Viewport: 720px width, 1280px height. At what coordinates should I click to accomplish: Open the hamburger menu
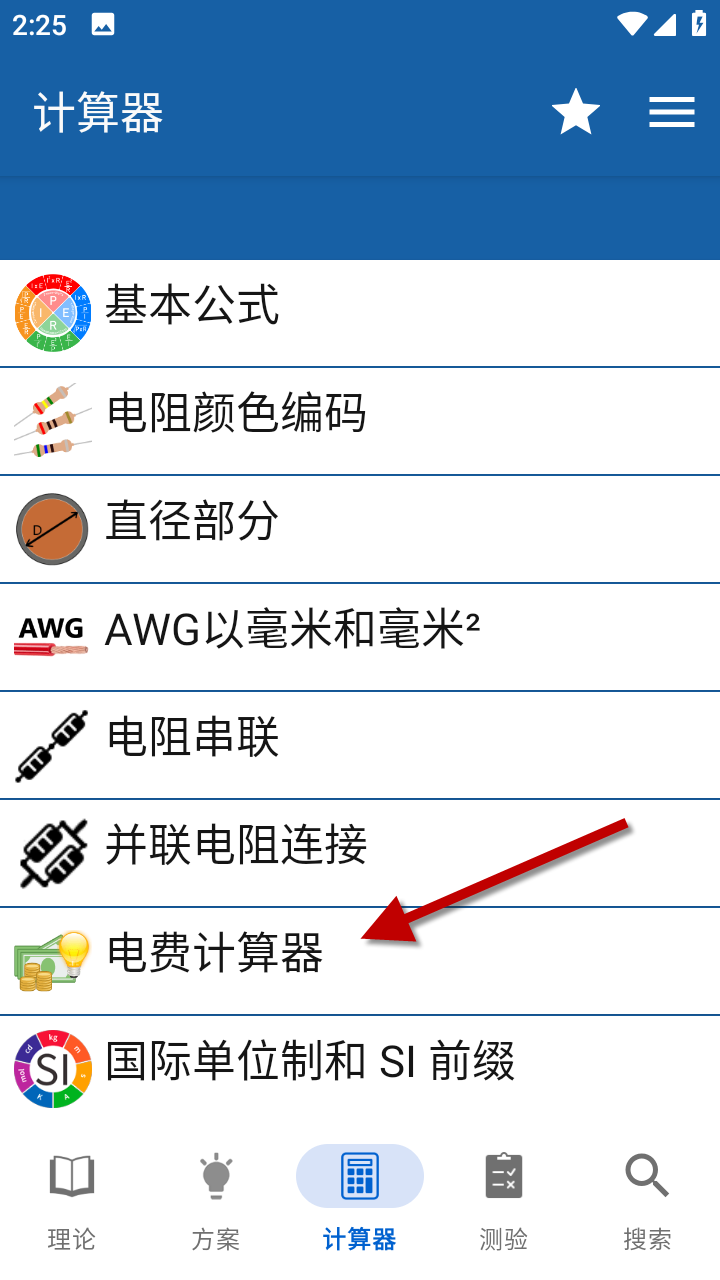point(672,112)
